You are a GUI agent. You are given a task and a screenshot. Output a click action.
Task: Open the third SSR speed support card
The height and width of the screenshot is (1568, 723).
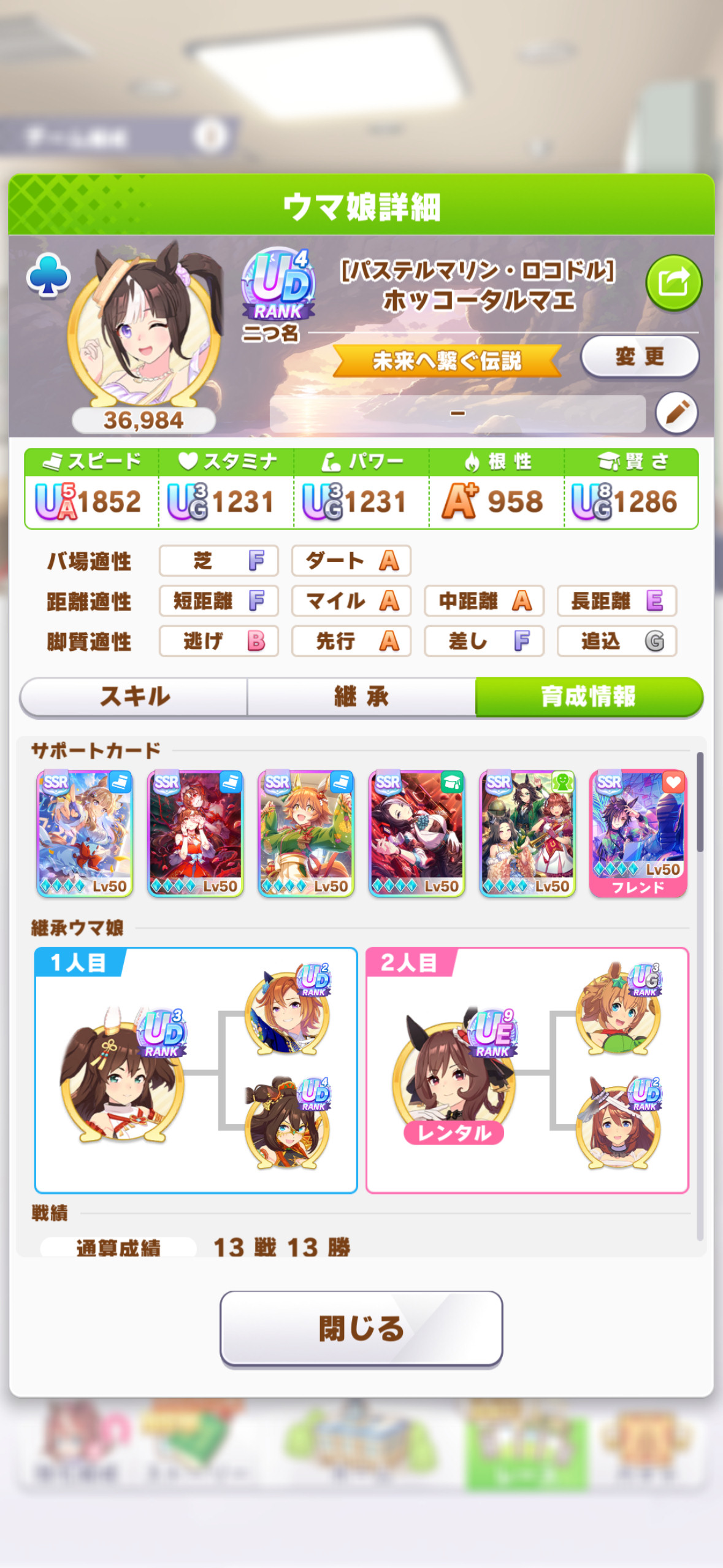[x=306, y=834]
